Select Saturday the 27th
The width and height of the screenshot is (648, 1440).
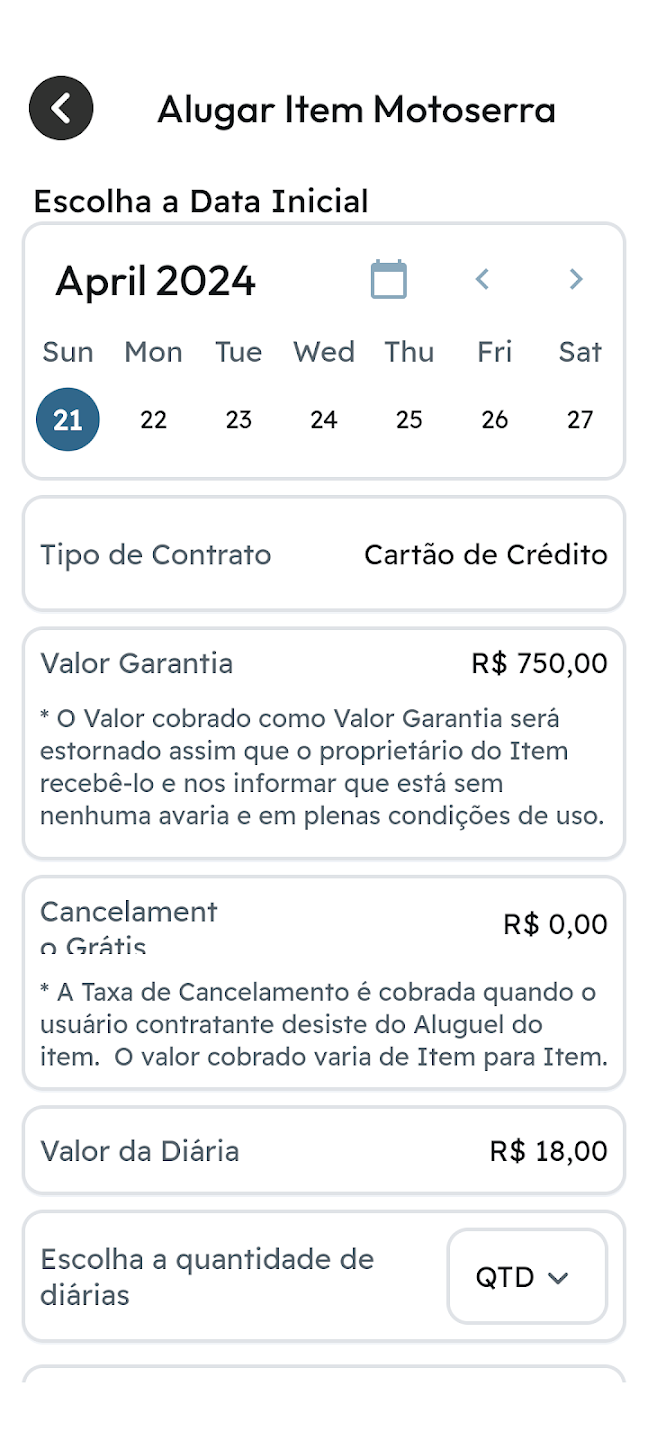[580, 420]
